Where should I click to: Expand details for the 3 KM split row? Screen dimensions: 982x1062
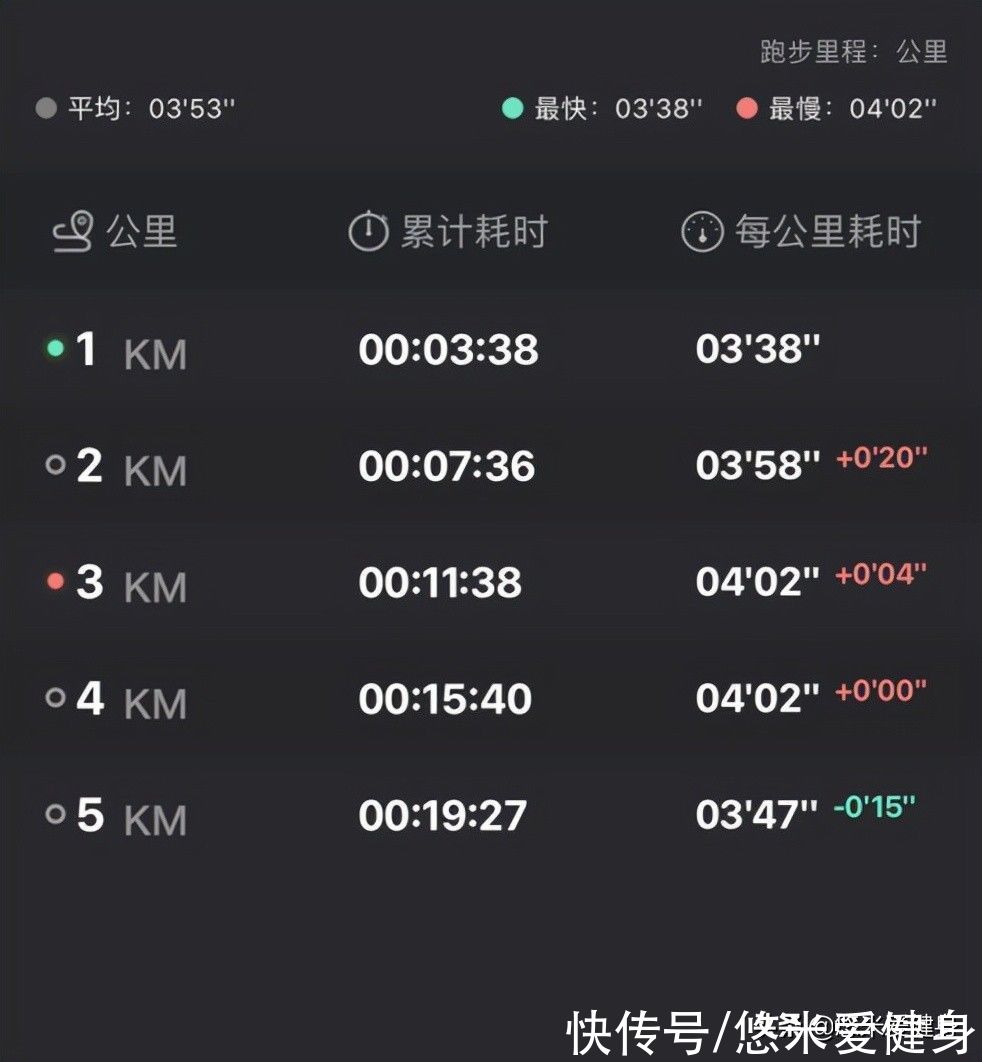(x=448, y=582)
